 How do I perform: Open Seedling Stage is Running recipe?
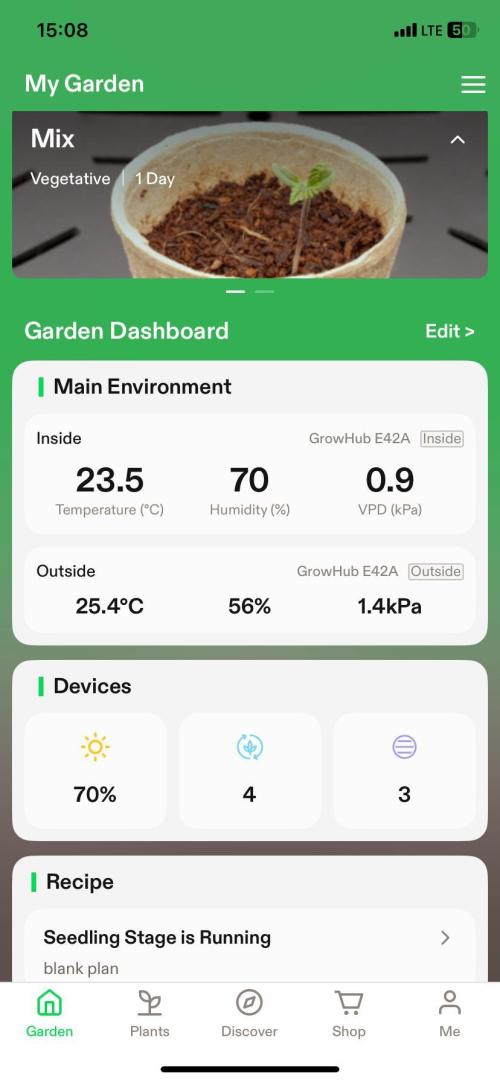pyautogui.click(x=250, y=945)
